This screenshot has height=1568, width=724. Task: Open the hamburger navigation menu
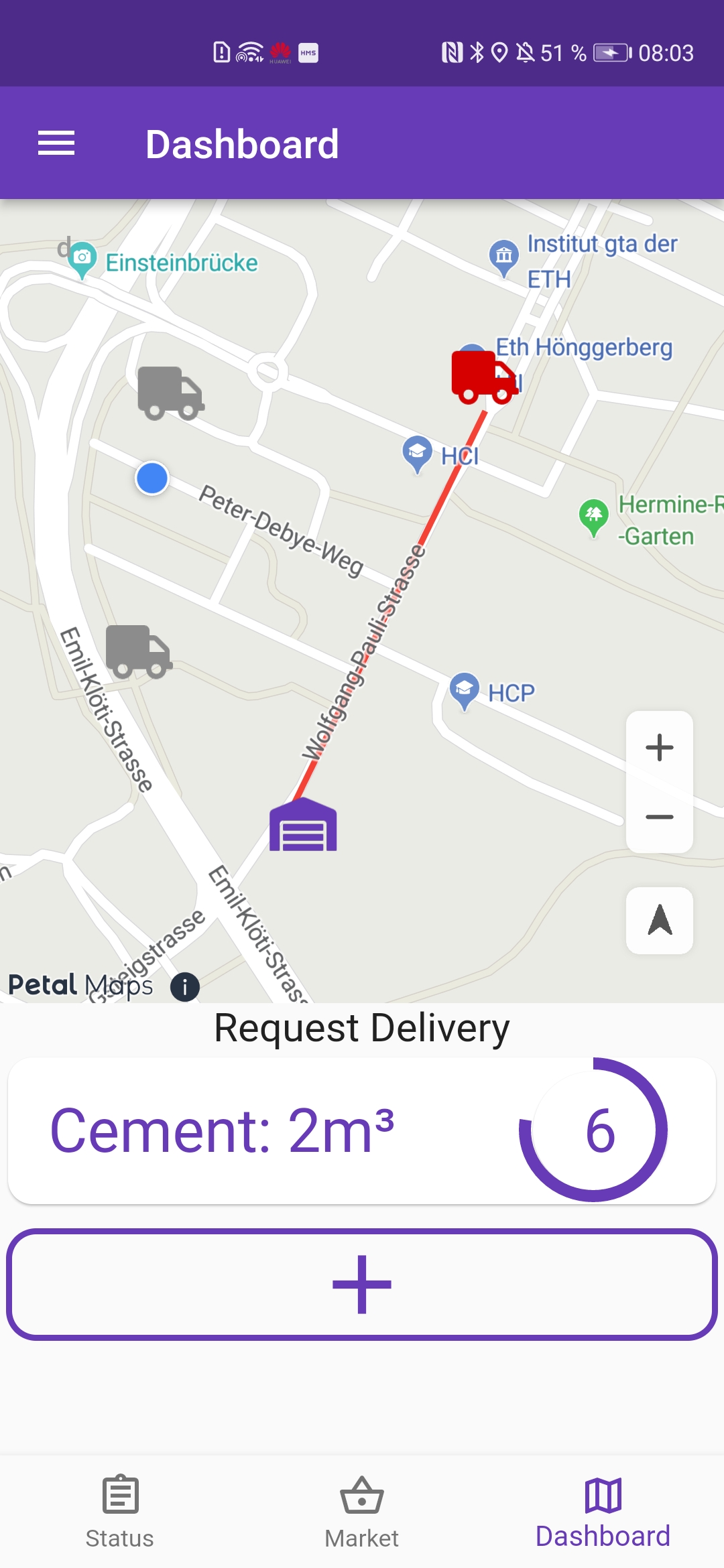tap(56, 143)
